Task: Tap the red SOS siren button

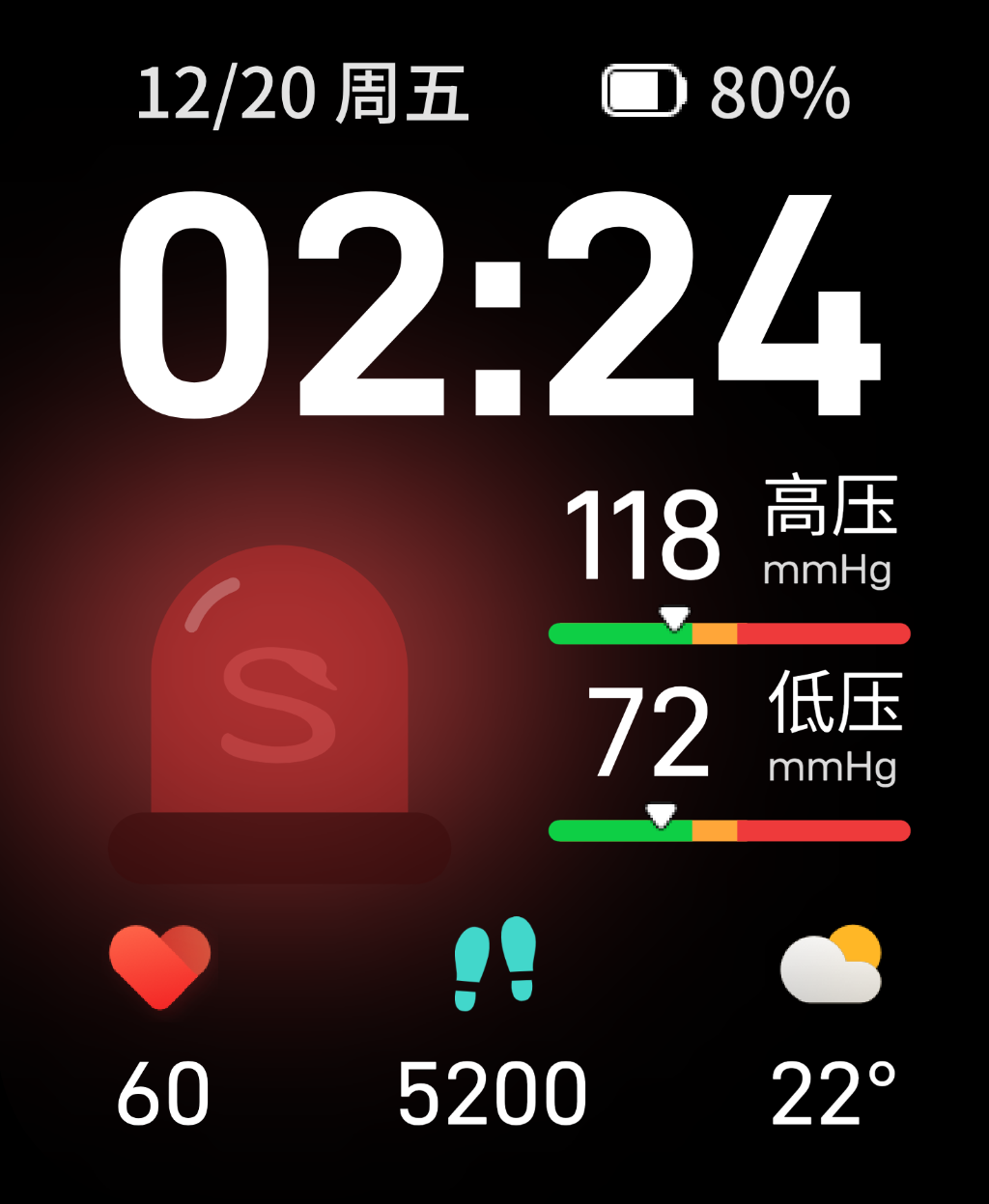Action: pos(280,714)
